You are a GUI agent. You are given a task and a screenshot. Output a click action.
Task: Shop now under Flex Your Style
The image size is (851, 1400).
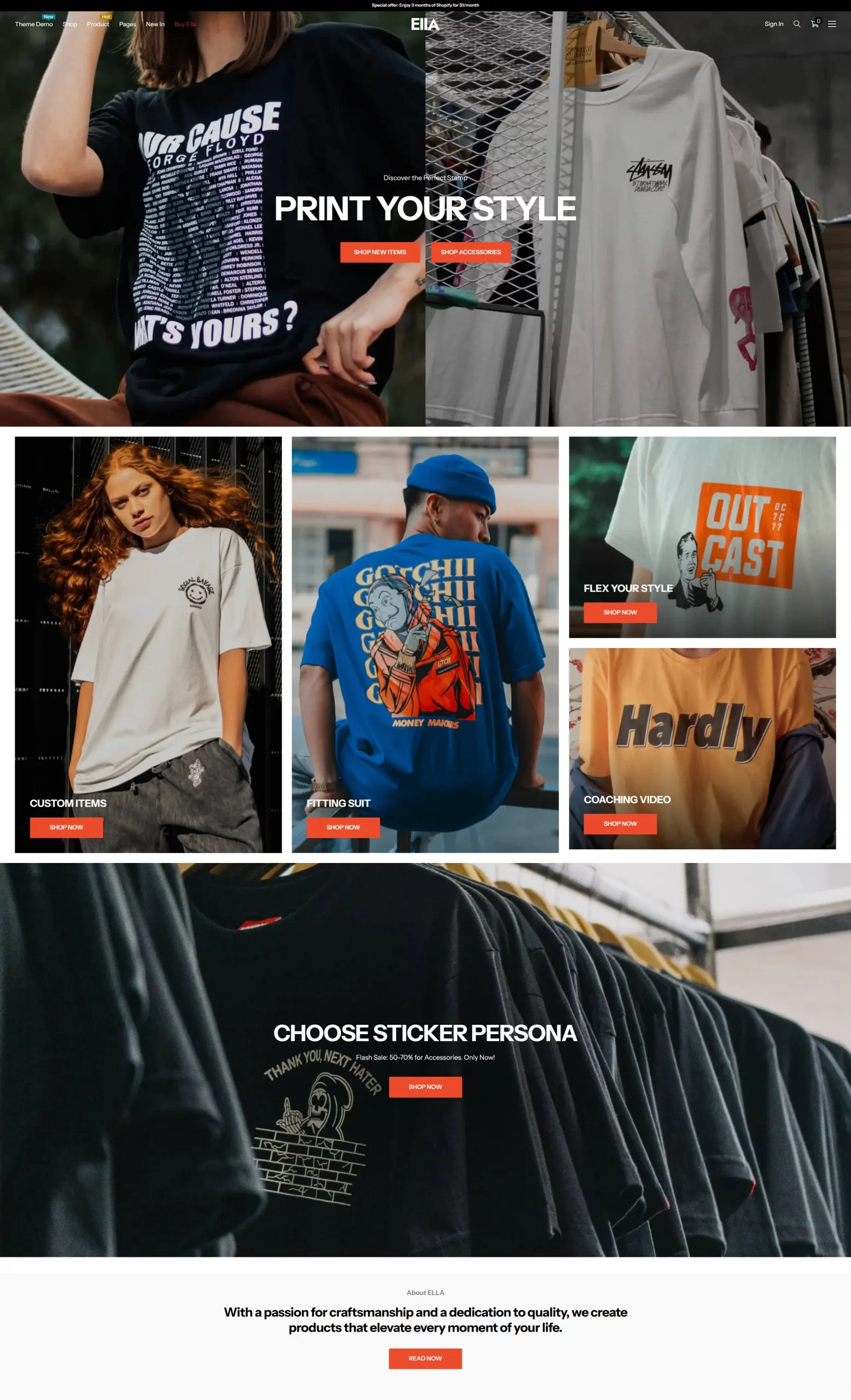[x=620, y=612]
